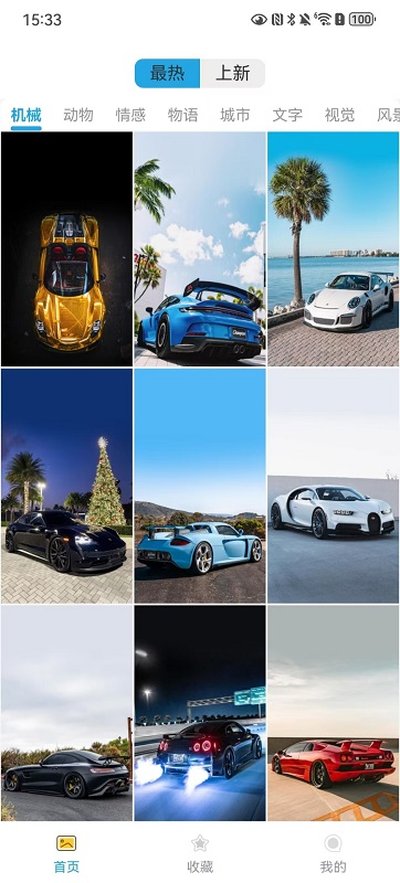
Task: Open the blue Porsche with palm trees wallpaper
Action: 200,249
